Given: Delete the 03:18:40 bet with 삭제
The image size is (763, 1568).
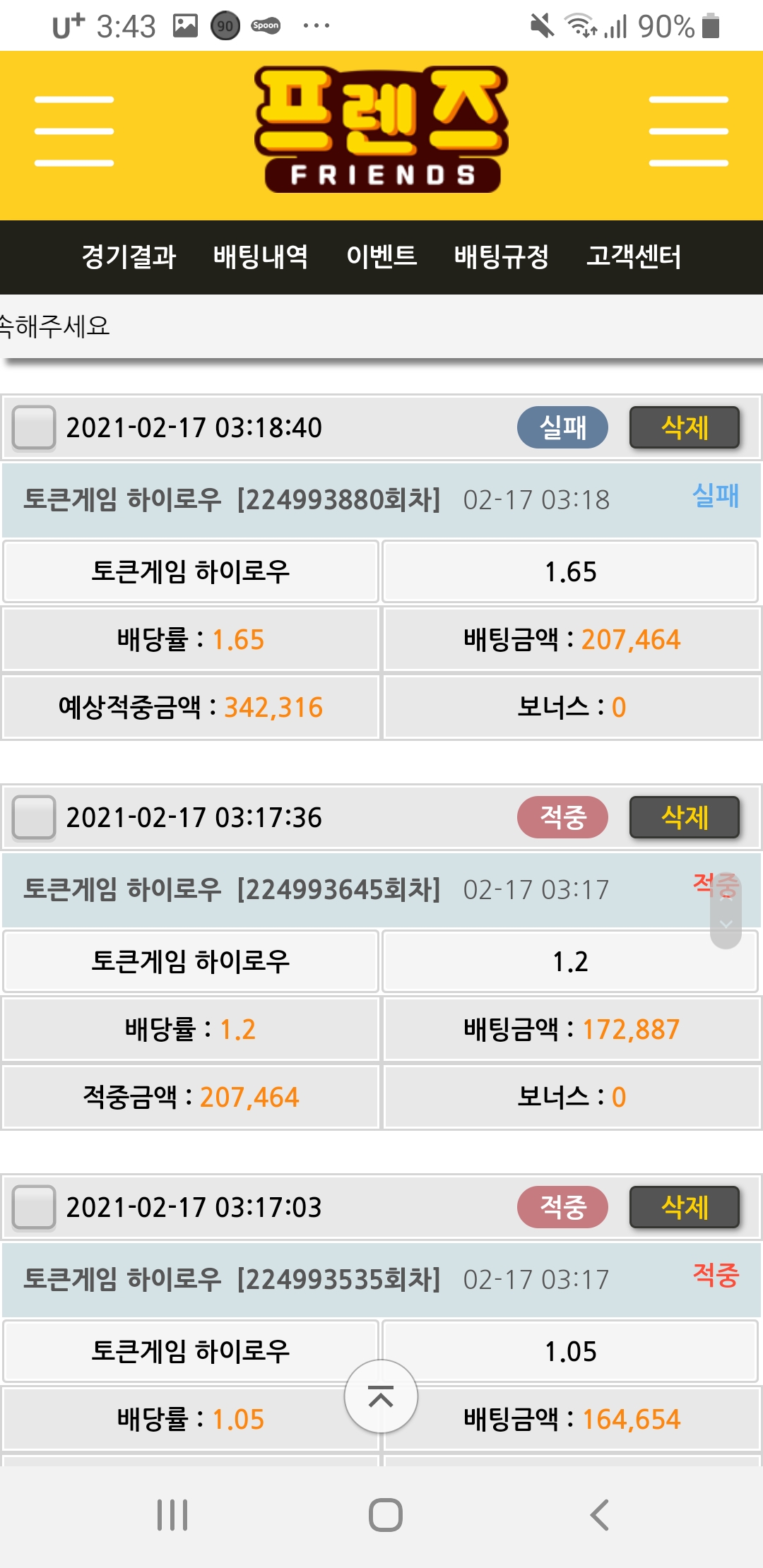Looking at the screenshot, I should click(x=684, y=427).
